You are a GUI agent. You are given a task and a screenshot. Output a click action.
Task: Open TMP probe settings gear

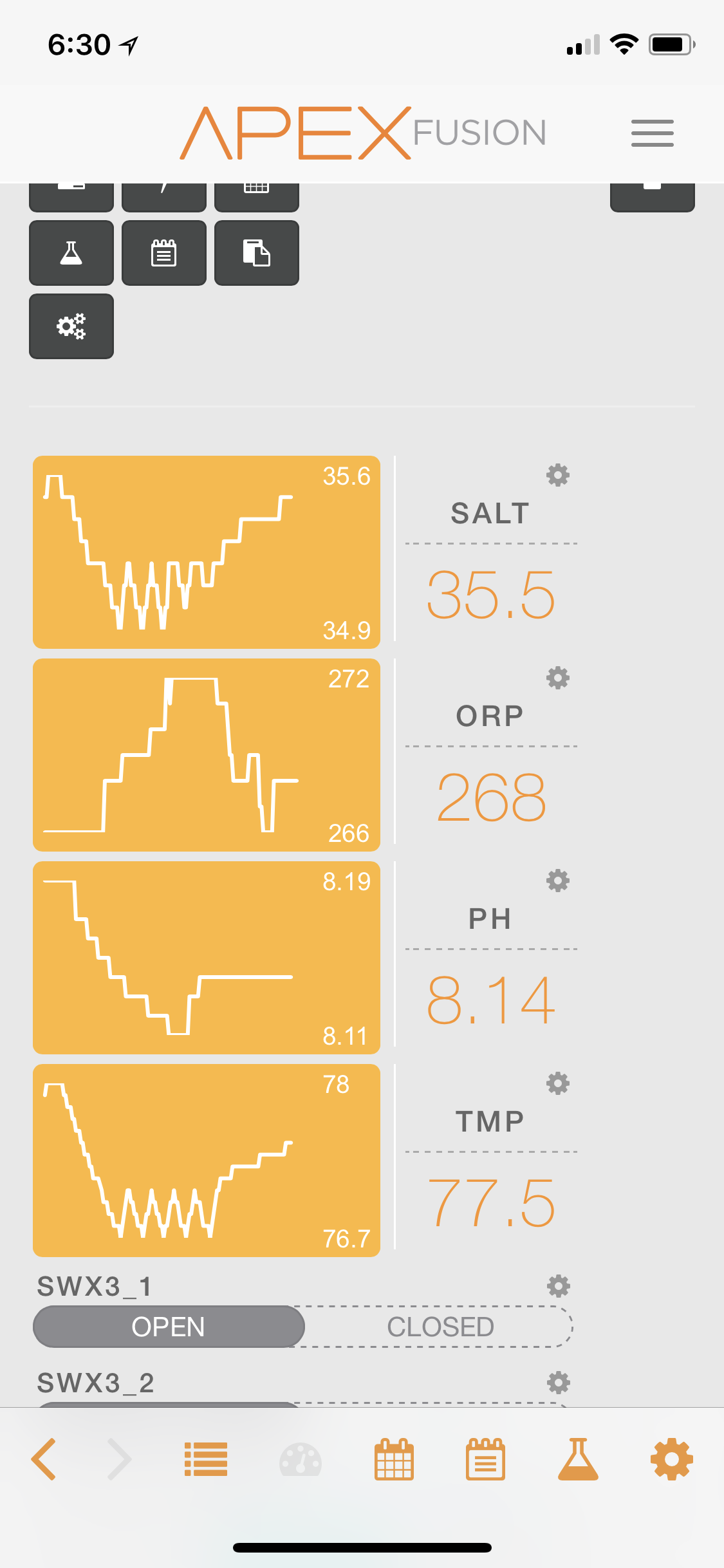[x=558, y=1083]
